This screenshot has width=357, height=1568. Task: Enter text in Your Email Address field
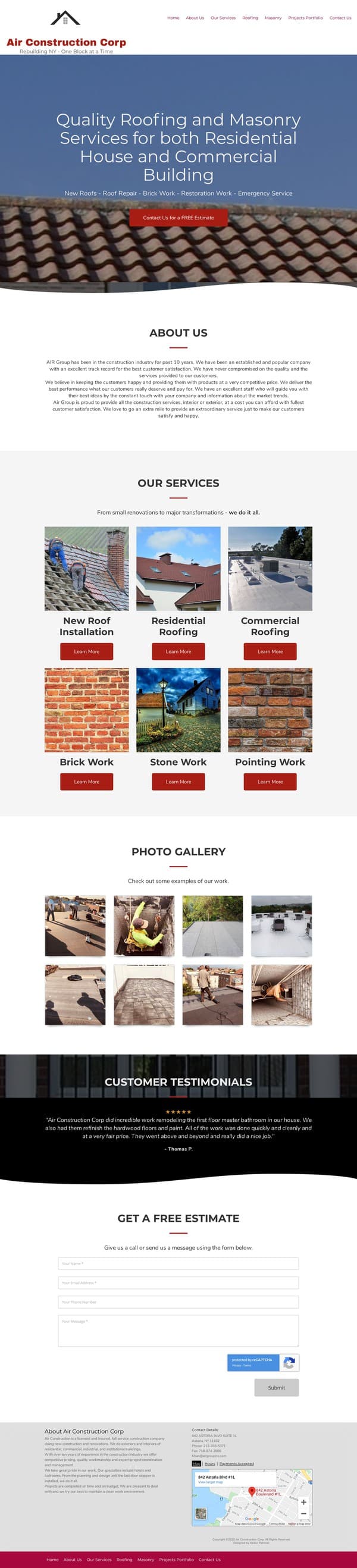pyautogui.click(x=178, y=1282)
